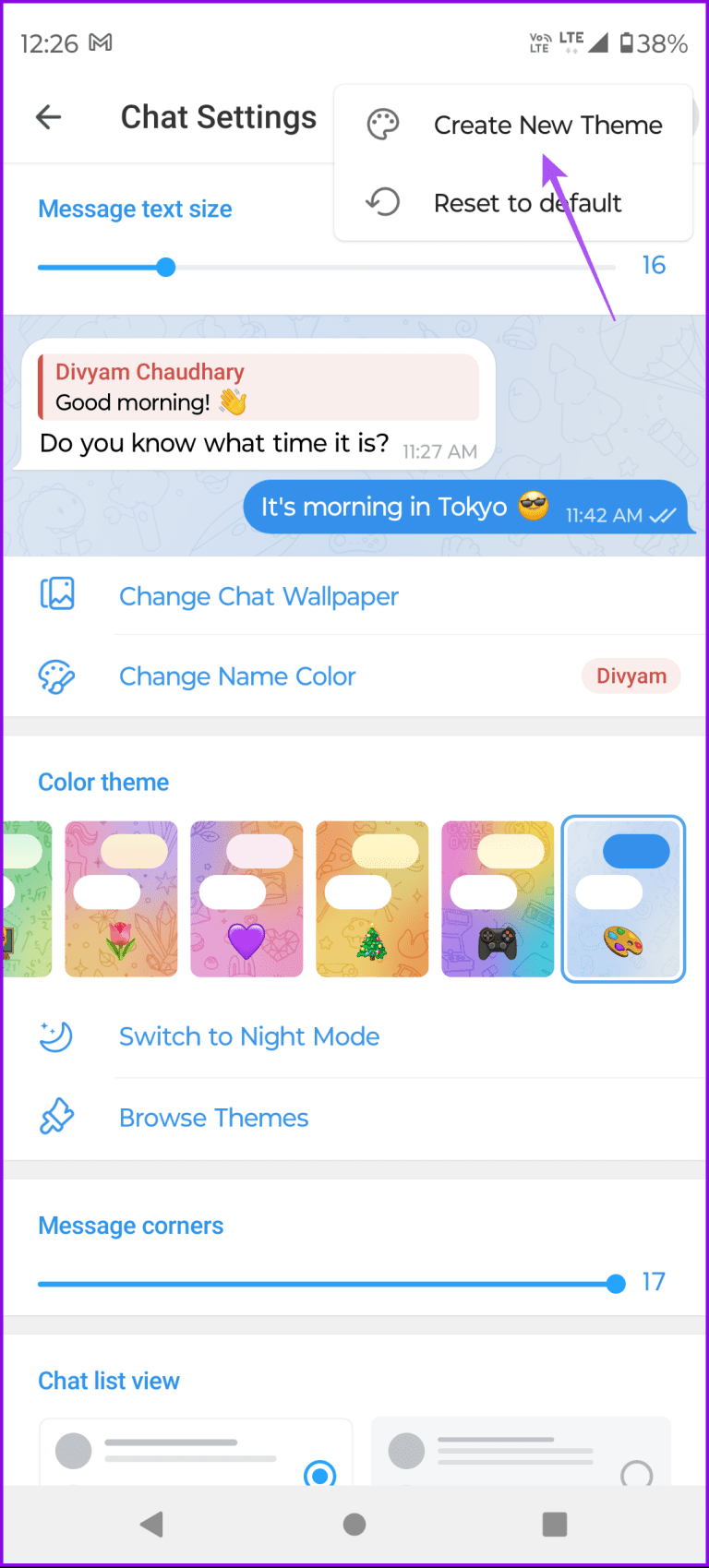This screenshot has height=1568, width=709.
Task: Select the tulip color theme
Action: 121,898
